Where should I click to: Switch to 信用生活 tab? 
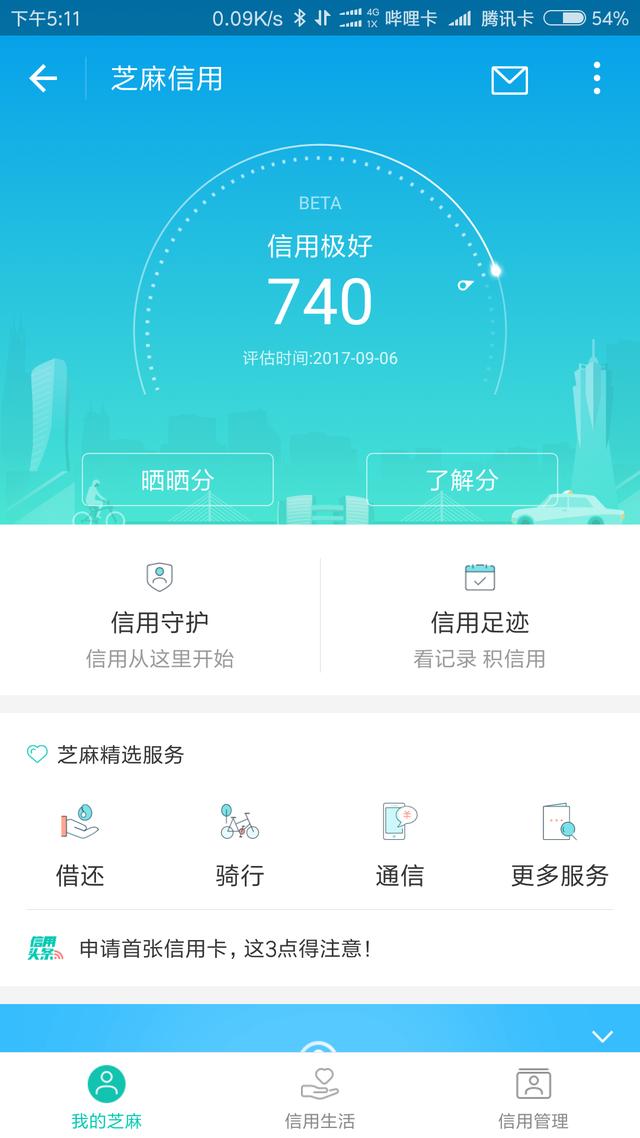click(x=320, y=1096)
